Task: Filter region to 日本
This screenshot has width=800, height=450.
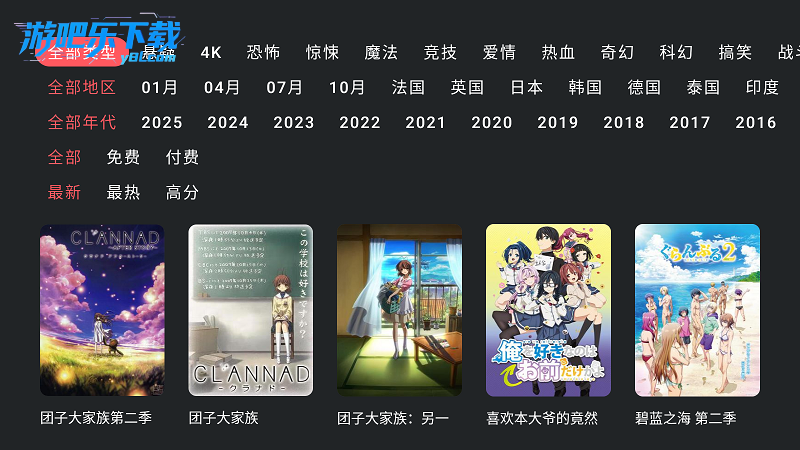Action: point(526,87)
